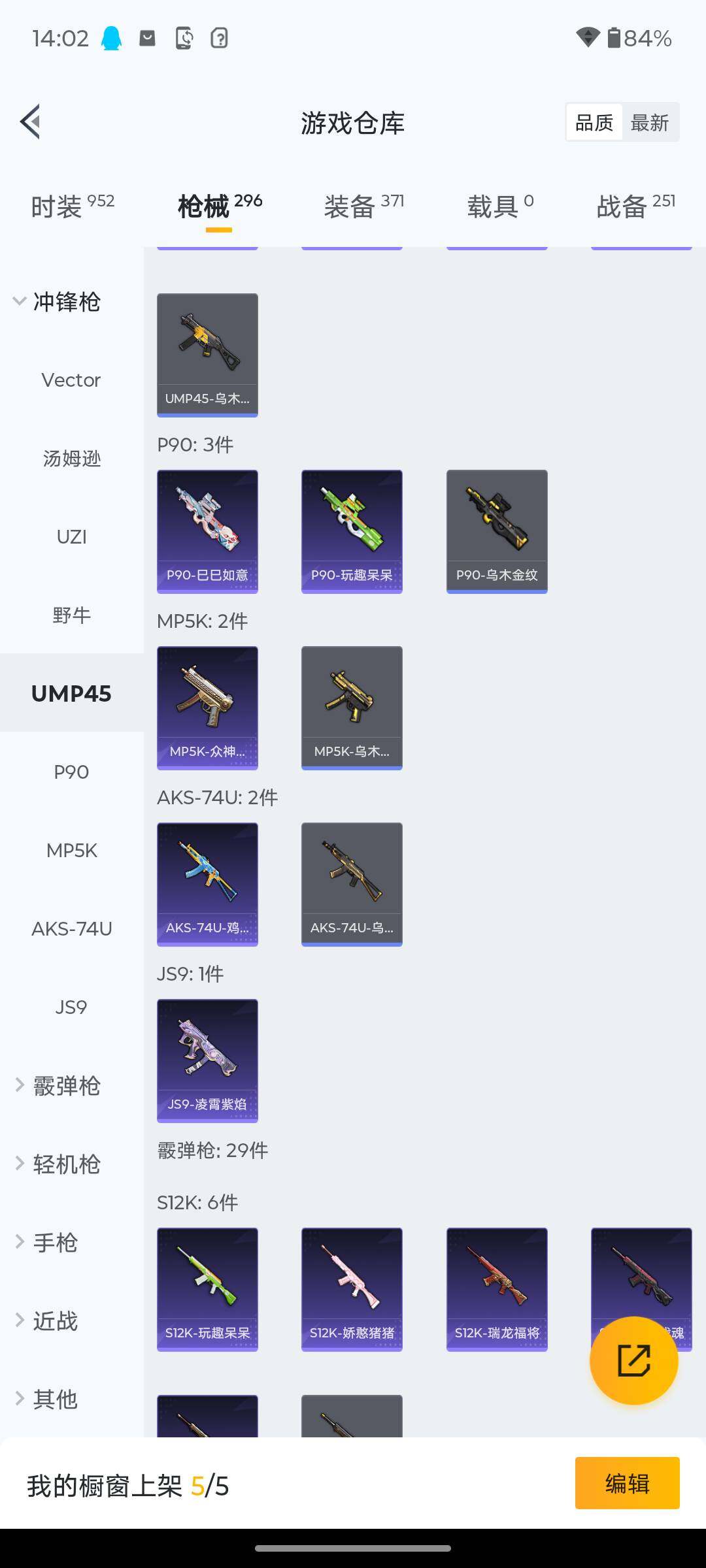Viewport: 706px width, 1568px height.
Task: Sort items by 最新
Action: click(x=649, y=122)
